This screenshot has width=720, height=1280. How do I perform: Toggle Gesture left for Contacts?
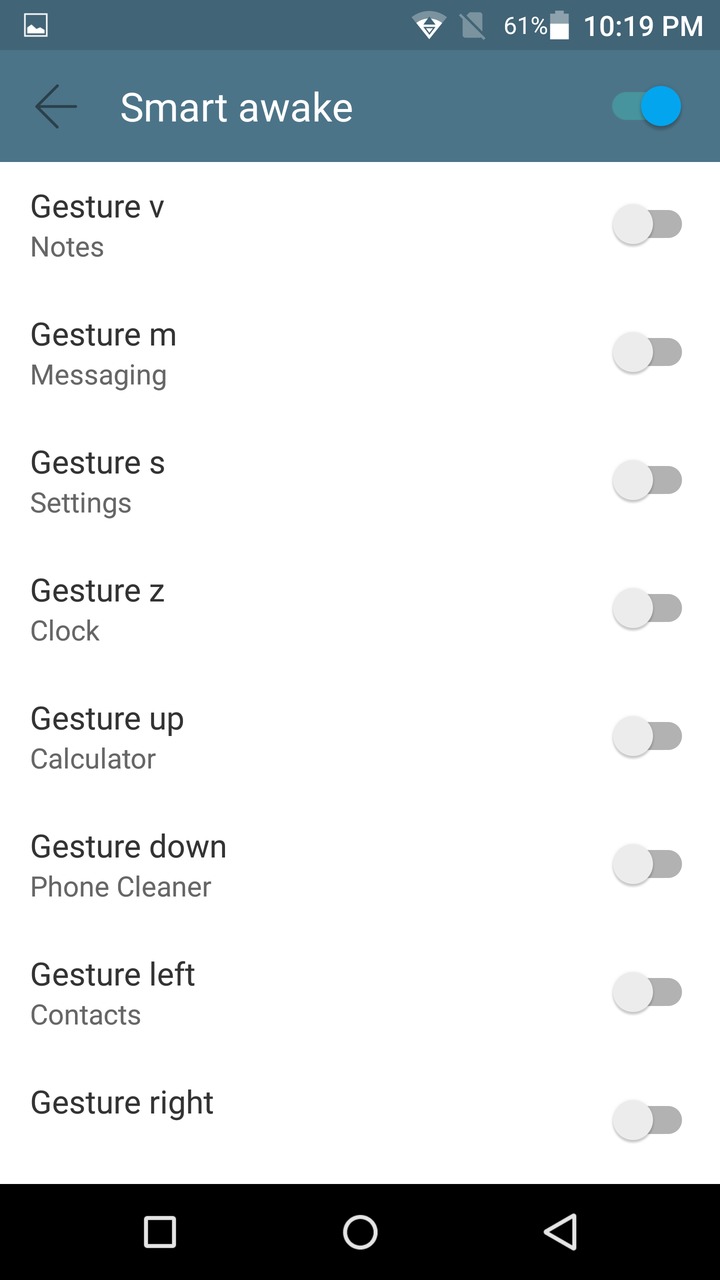point(647,993)
